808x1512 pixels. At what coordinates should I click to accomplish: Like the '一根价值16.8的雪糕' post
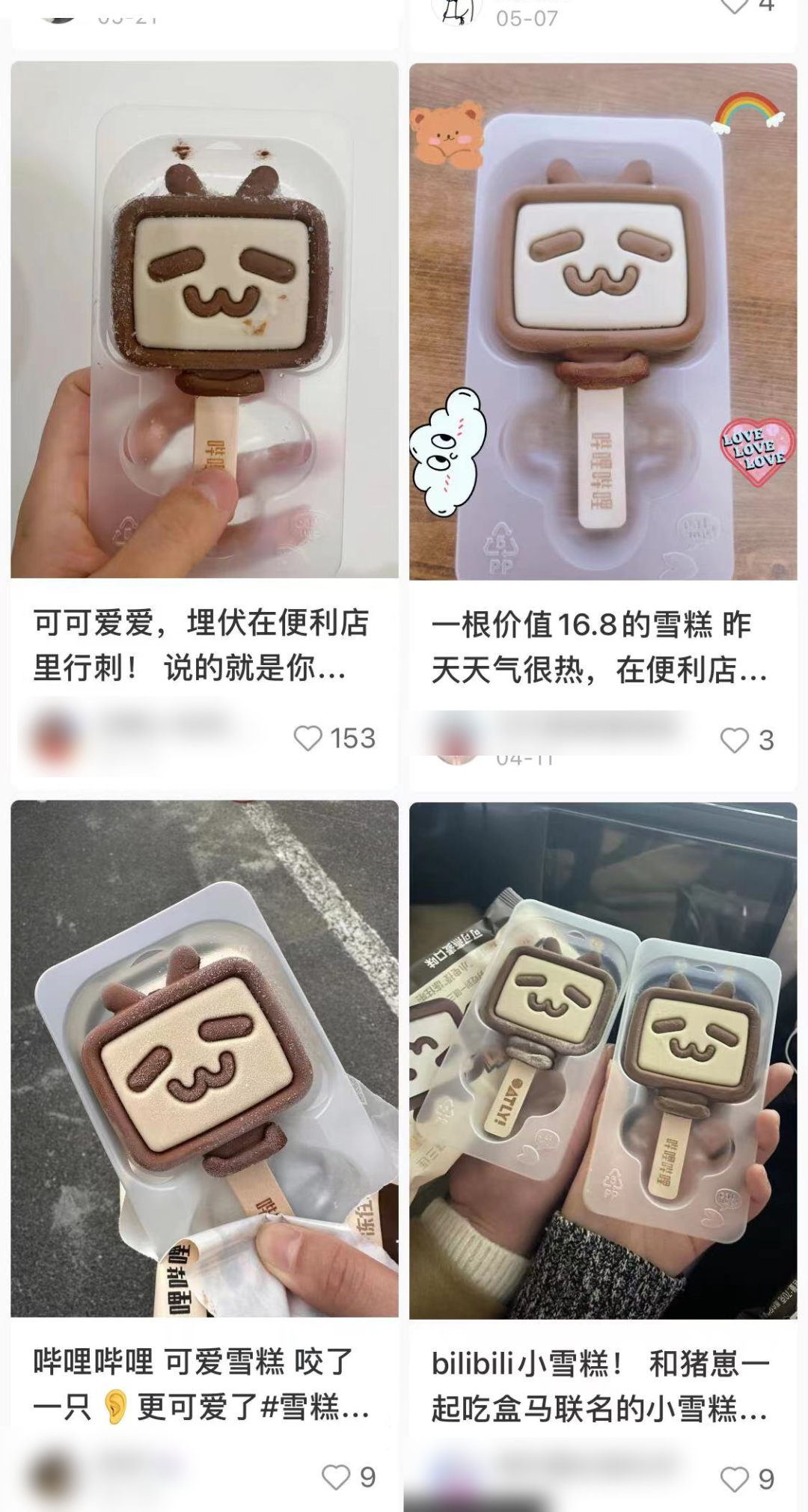coord(734,740)
